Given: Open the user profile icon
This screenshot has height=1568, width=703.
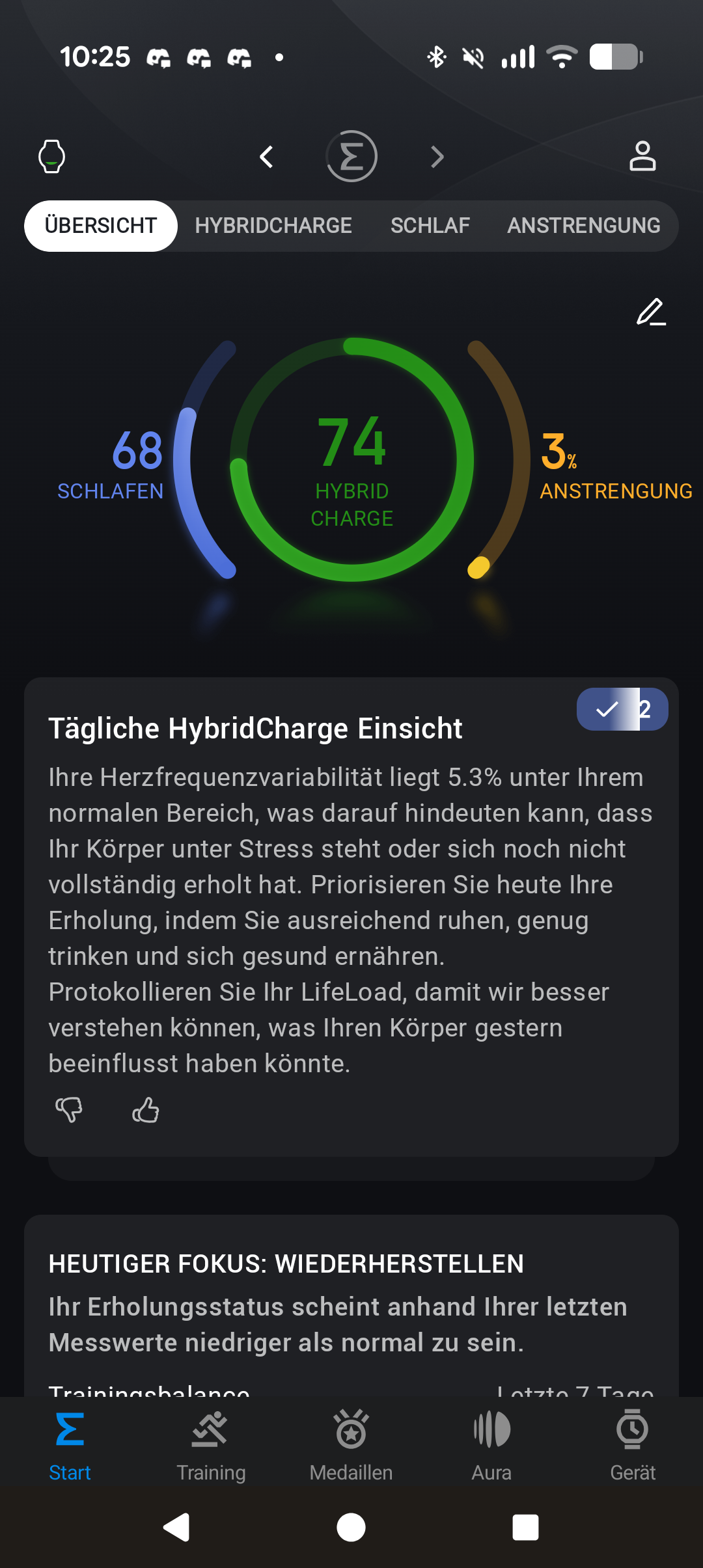Looking at the screenshot, I should click(x=642, y=156).
